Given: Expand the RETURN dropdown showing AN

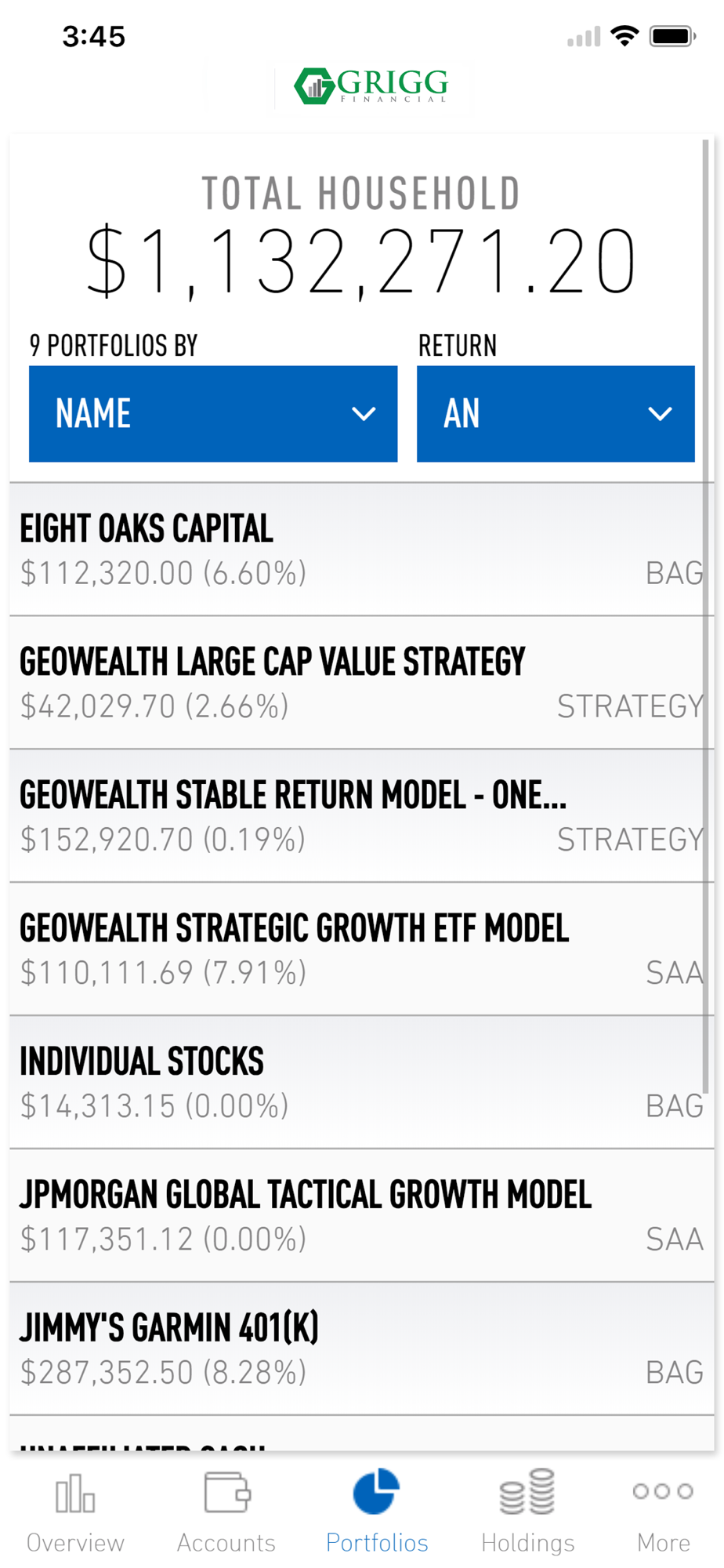Looking at the screenshot, I should pos(556,414).
